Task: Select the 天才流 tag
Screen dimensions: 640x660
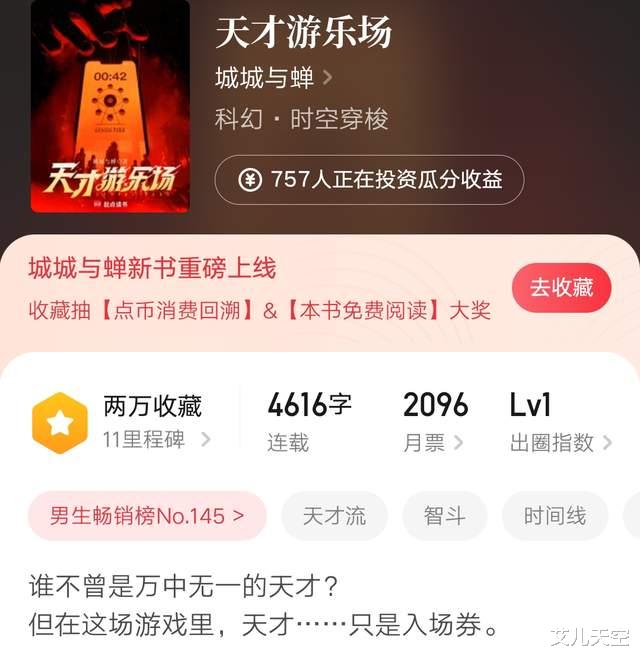Action: click(334, 516)
